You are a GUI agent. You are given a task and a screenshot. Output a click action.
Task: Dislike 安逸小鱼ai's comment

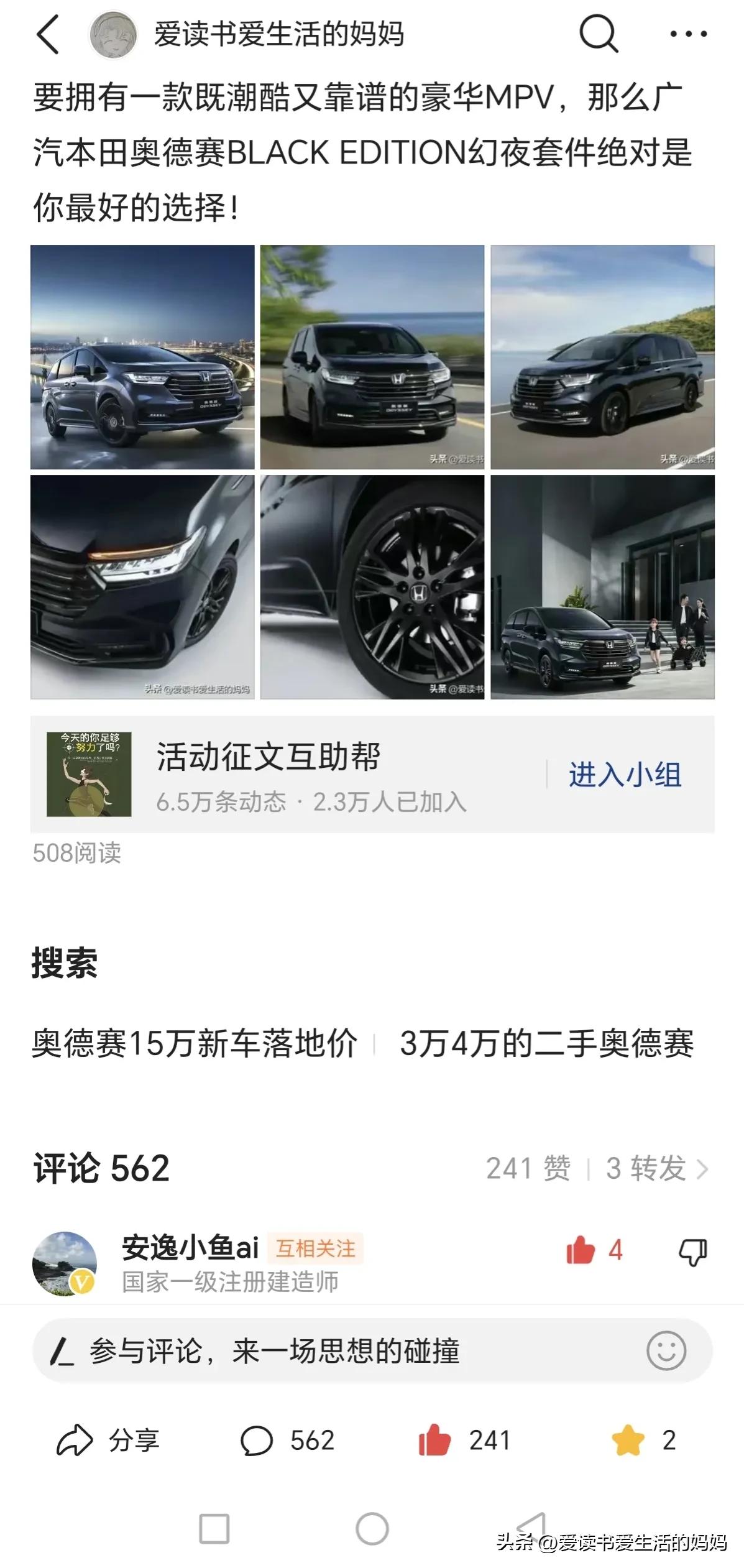click(x=692, y=1251)
